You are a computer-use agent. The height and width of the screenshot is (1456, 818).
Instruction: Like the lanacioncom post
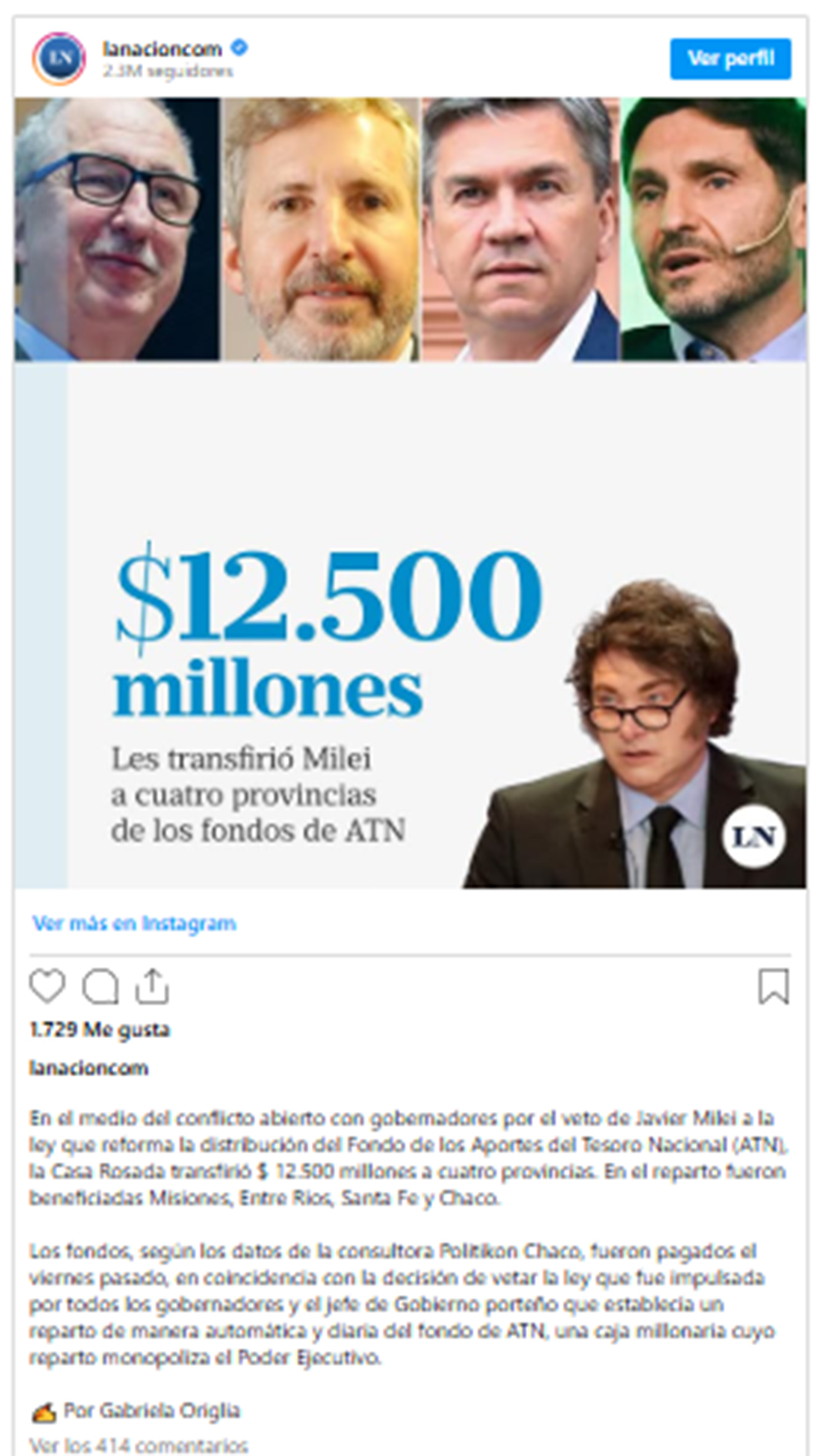point(47,986)
